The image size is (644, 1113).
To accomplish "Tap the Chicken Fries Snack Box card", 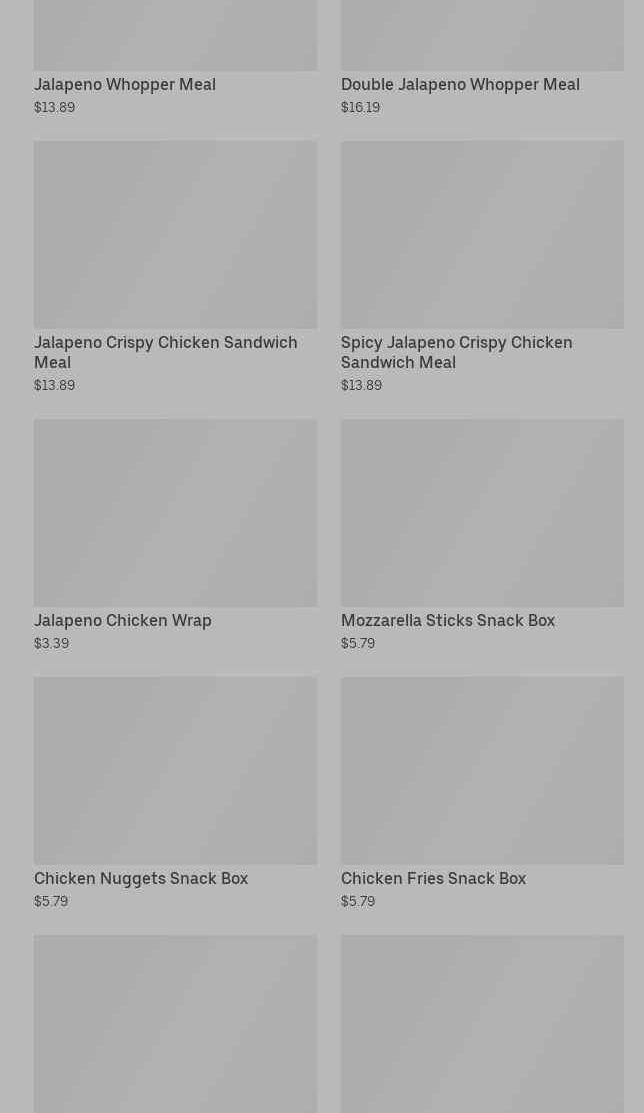I will [x=482, y=793].
